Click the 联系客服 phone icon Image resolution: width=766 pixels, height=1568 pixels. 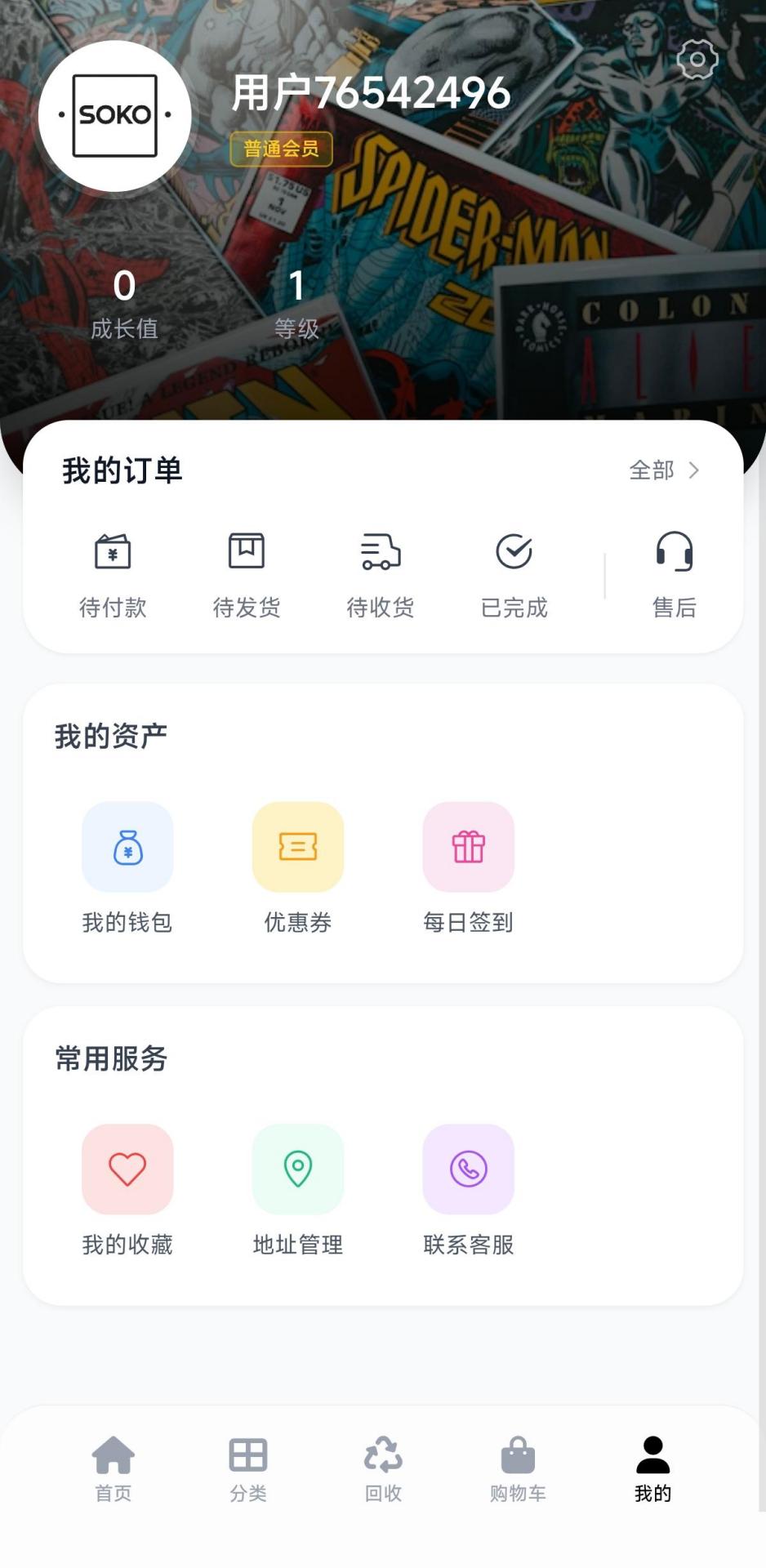point(467,1169)
